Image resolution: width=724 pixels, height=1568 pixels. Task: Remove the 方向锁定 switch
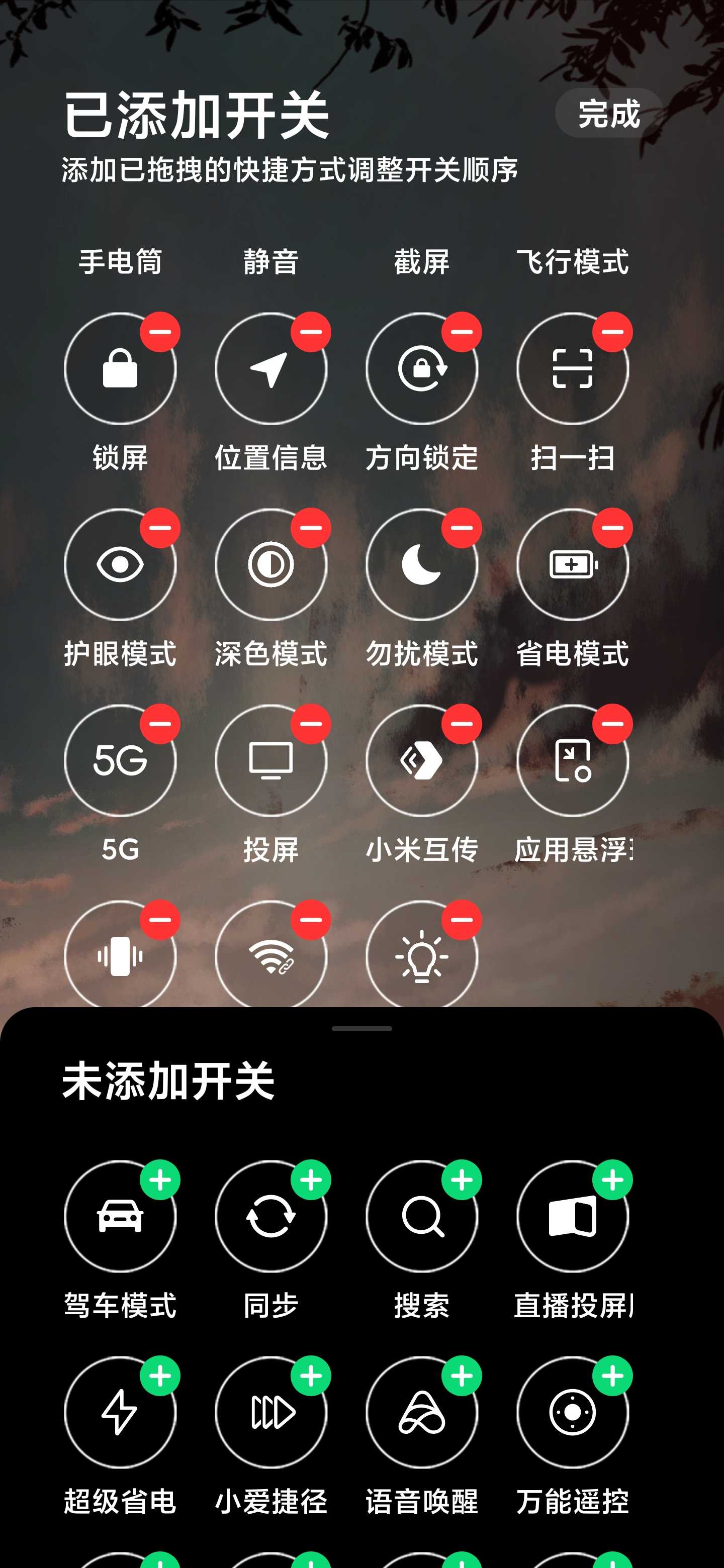point(462,332)
